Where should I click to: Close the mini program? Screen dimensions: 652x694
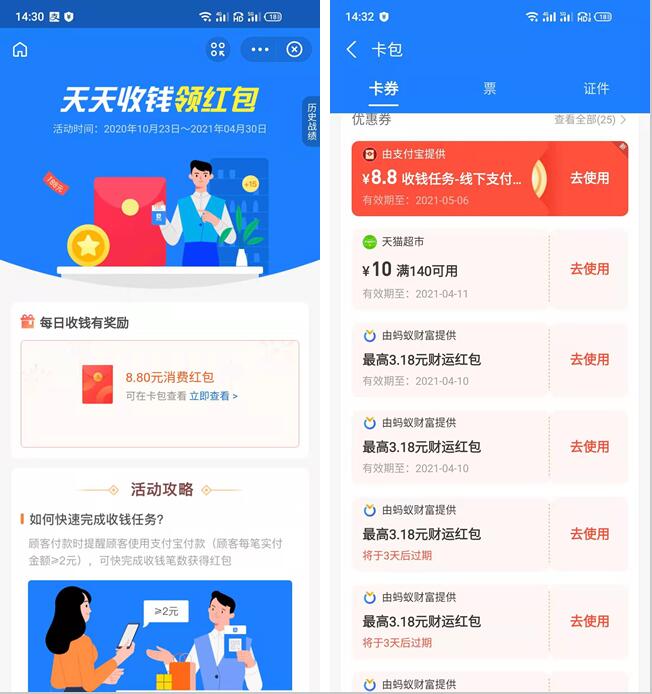[294, 50]
